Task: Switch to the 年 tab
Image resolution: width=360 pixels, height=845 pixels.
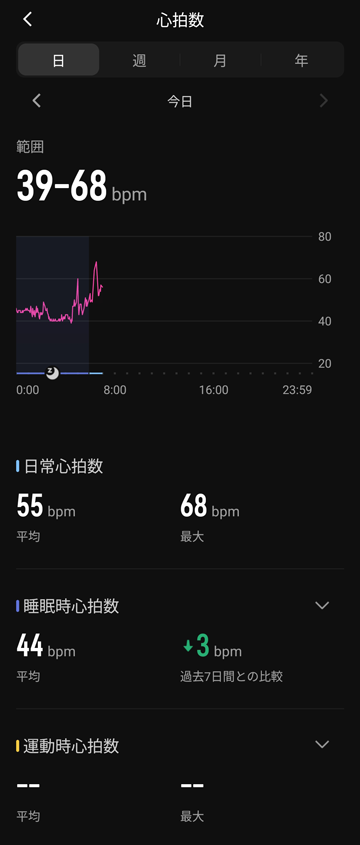Action: (x=301, y=60)
